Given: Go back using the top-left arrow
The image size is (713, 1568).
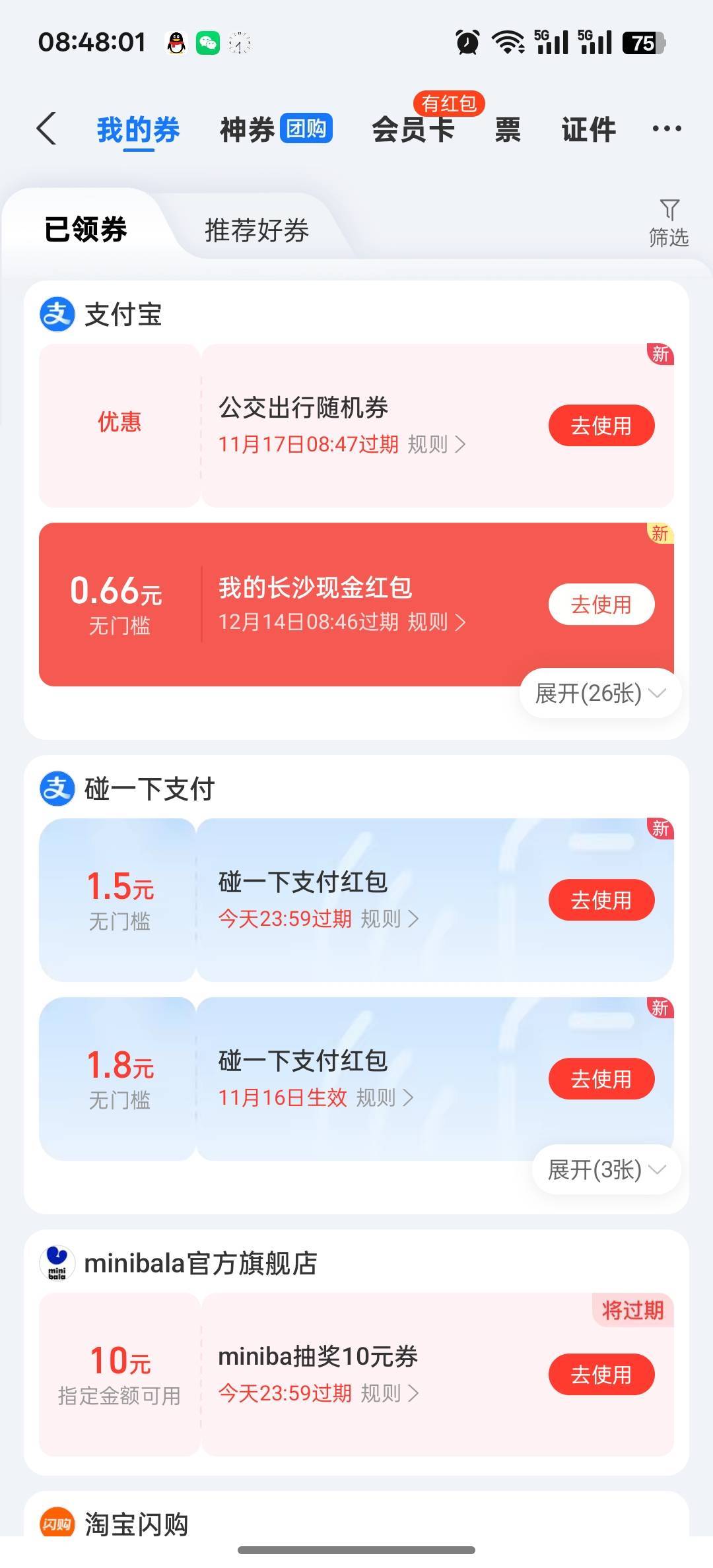Looking at the screenshot, I should pos(47,129).
